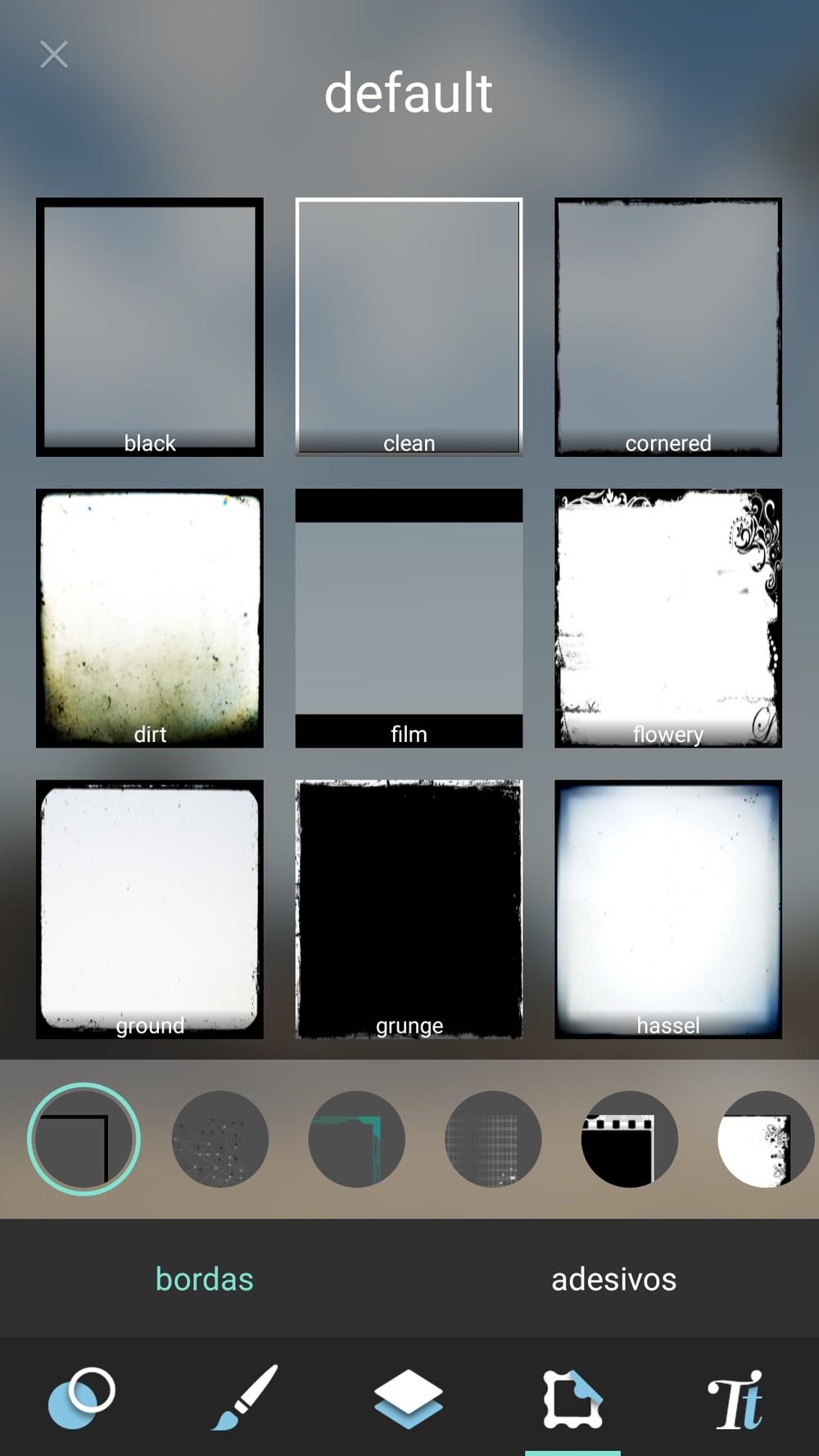The width and height of the screenshot is (819, 1456).
Task: Apply the black border
Action: coord(150,327)
